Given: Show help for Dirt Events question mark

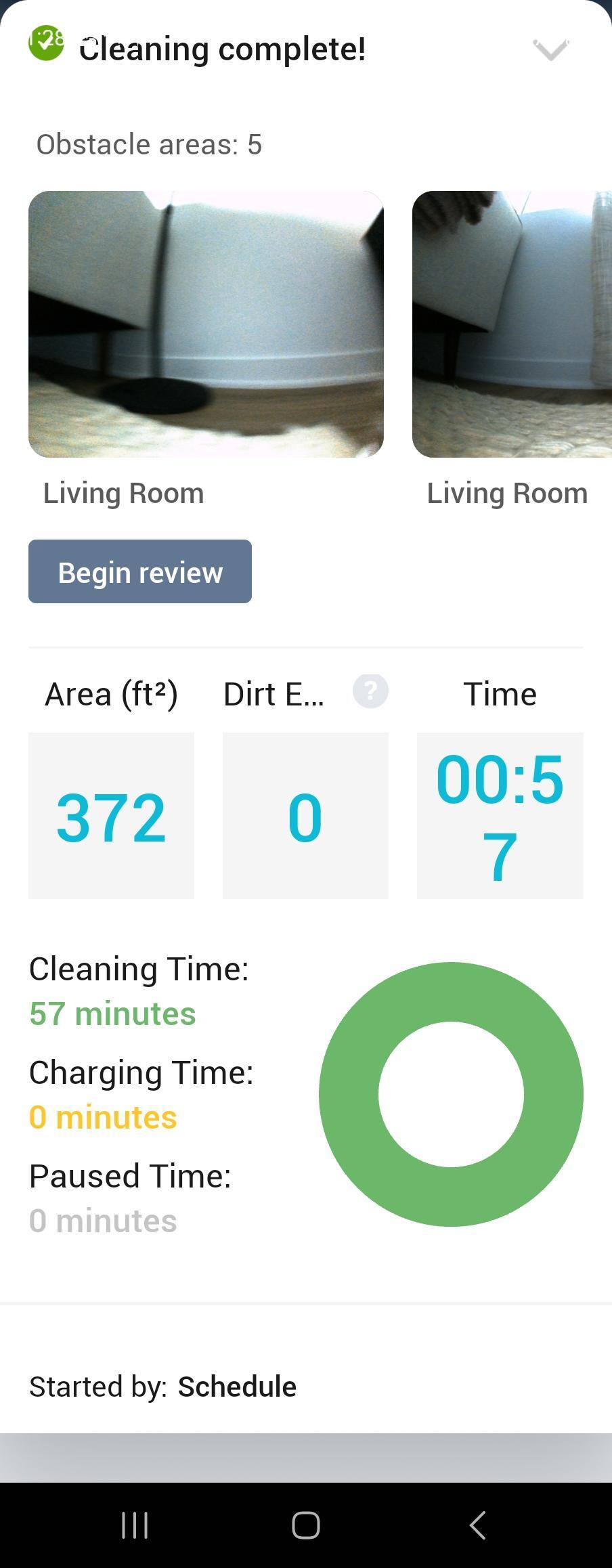Looking at the screenshot, I should click(x=370, y=691).
